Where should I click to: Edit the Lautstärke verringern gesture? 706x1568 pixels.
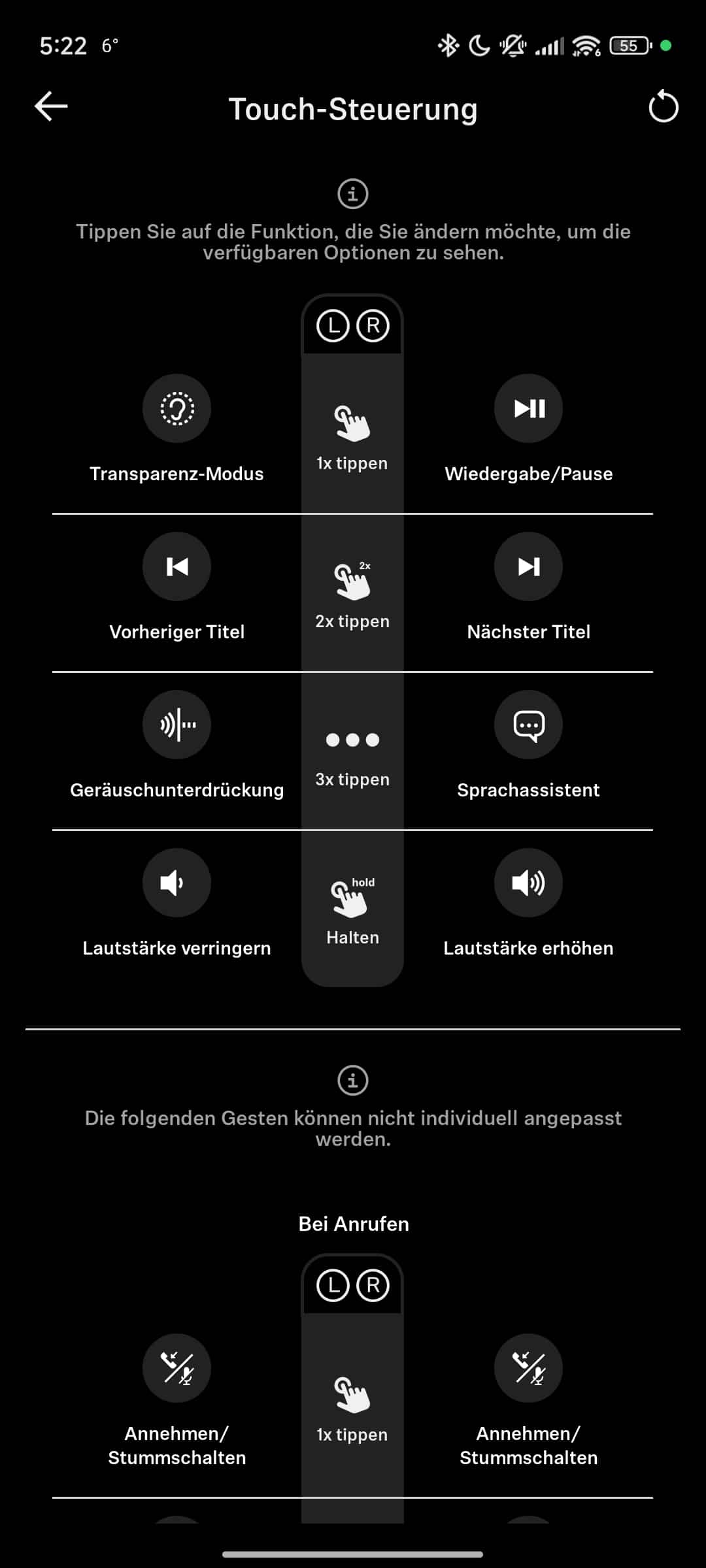coord(176,883)
